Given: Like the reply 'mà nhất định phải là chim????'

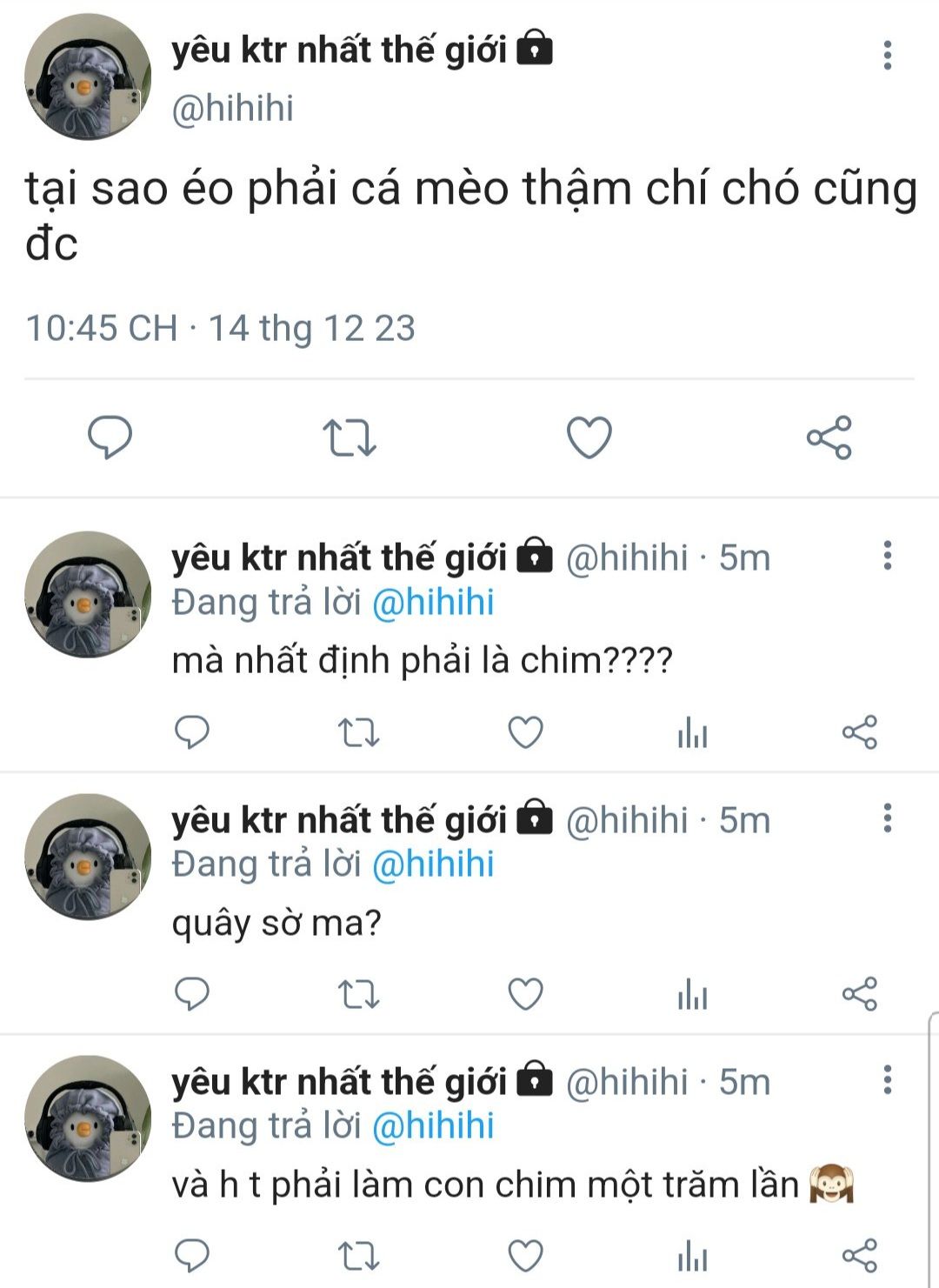Looking at the screenshot, I should (525, 732).
